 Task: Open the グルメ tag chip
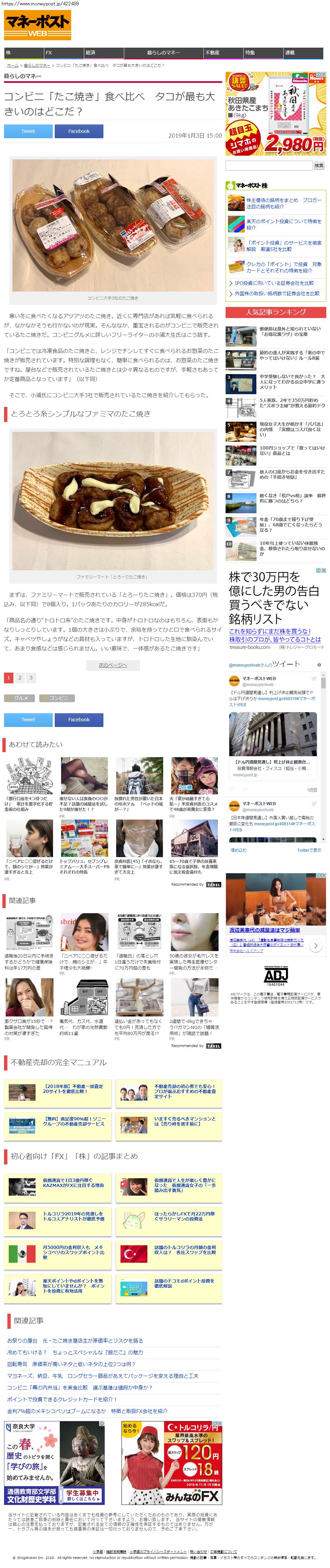pyautogui.click(x=19, y=698)
